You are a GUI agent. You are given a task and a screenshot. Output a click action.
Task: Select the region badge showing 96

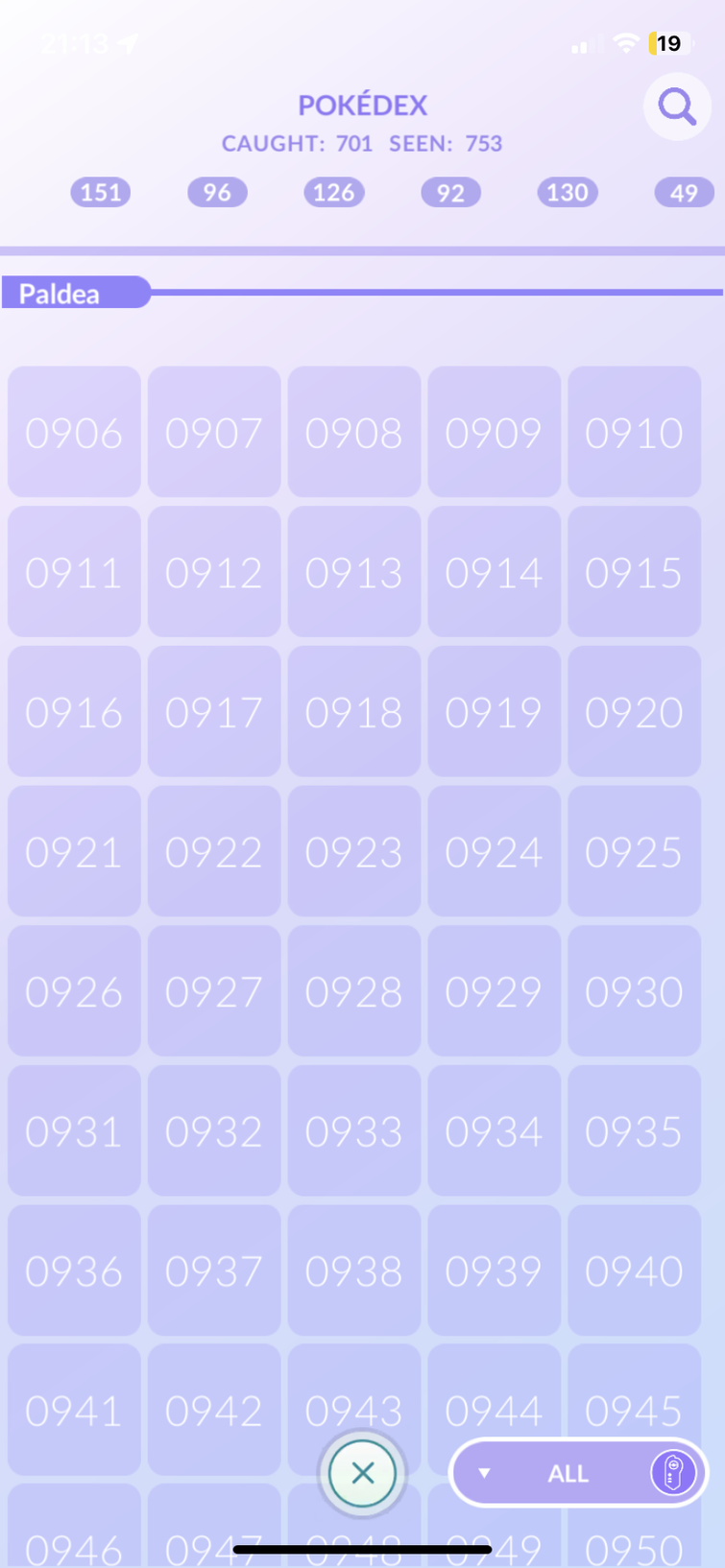click(x=217, y=193)
